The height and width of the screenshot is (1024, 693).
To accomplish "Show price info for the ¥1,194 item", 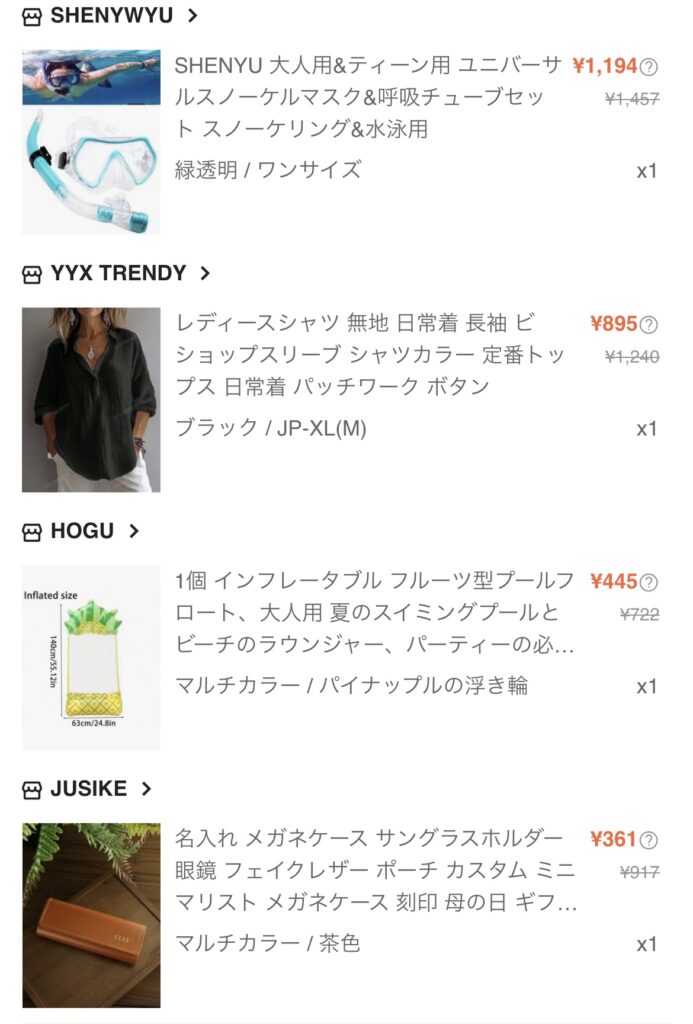I will click(x=649, y=67).
